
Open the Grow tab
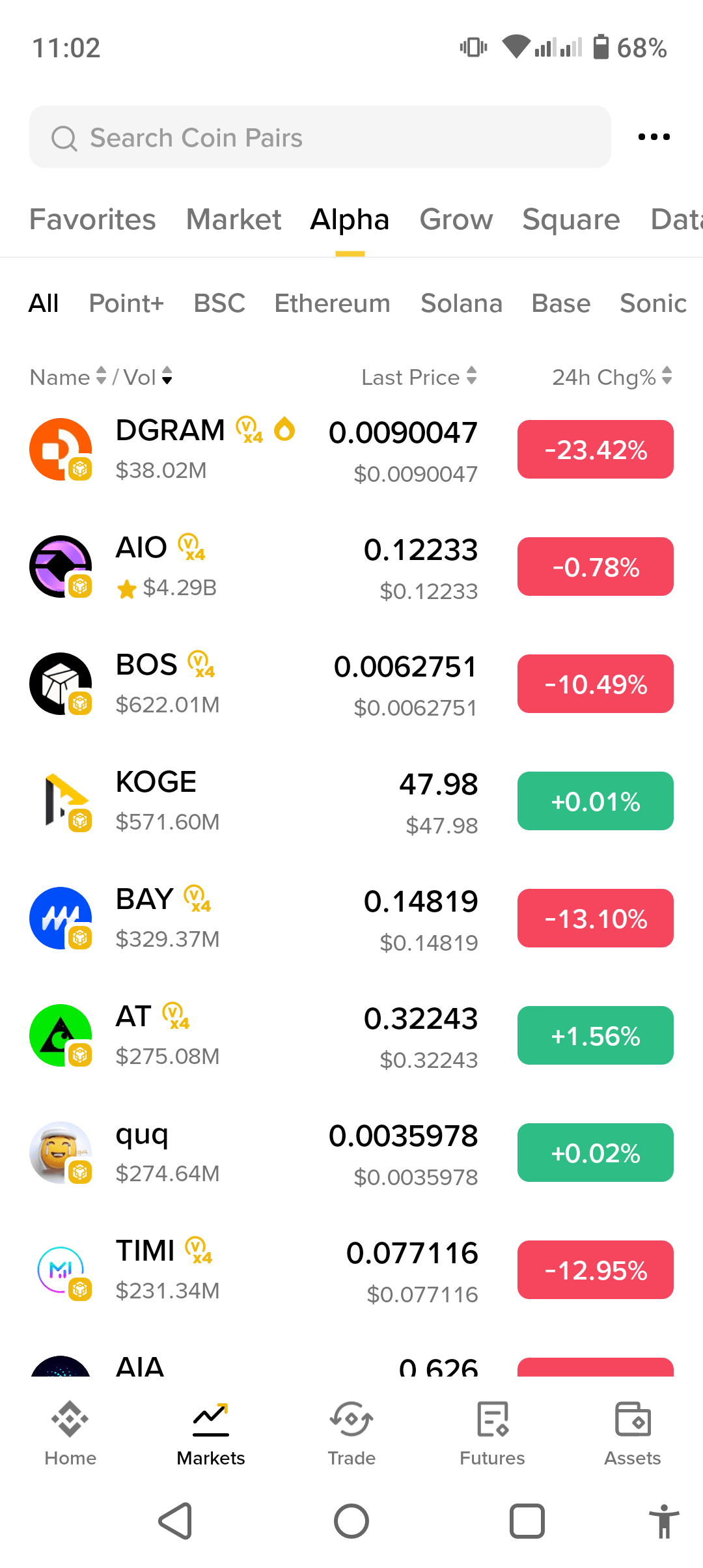pyautogui.click(x=456, y=219)
